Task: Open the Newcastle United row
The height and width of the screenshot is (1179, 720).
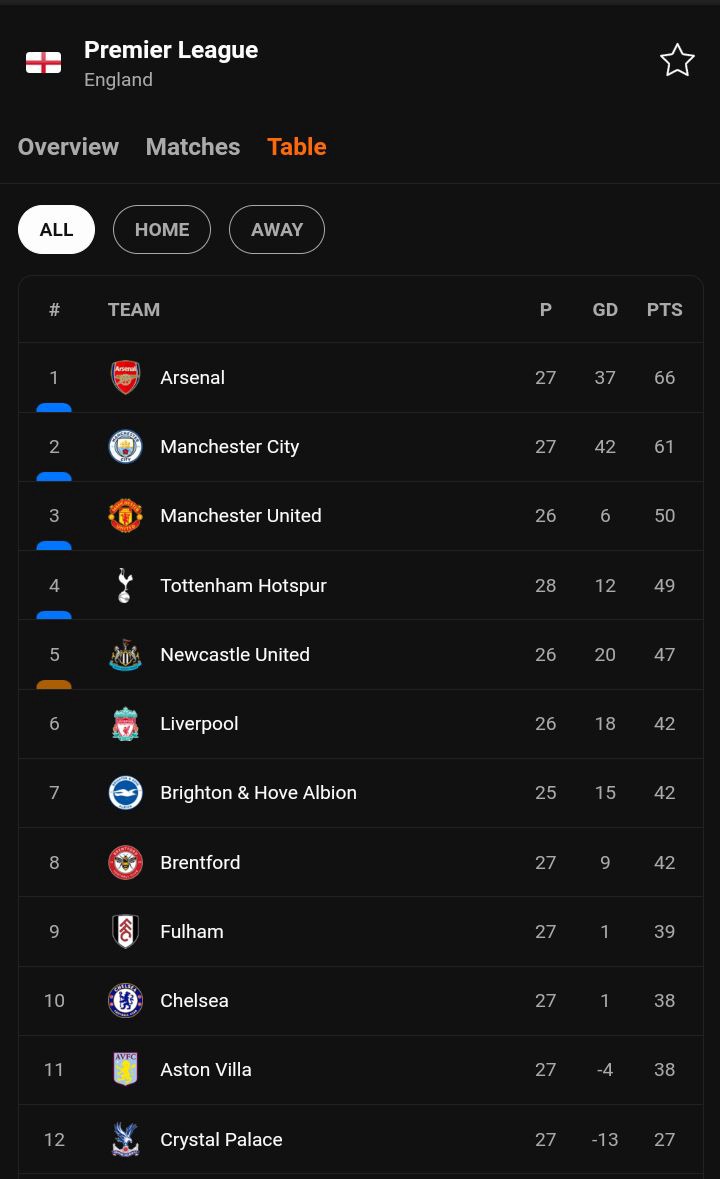Action: [x=361, y=654]
